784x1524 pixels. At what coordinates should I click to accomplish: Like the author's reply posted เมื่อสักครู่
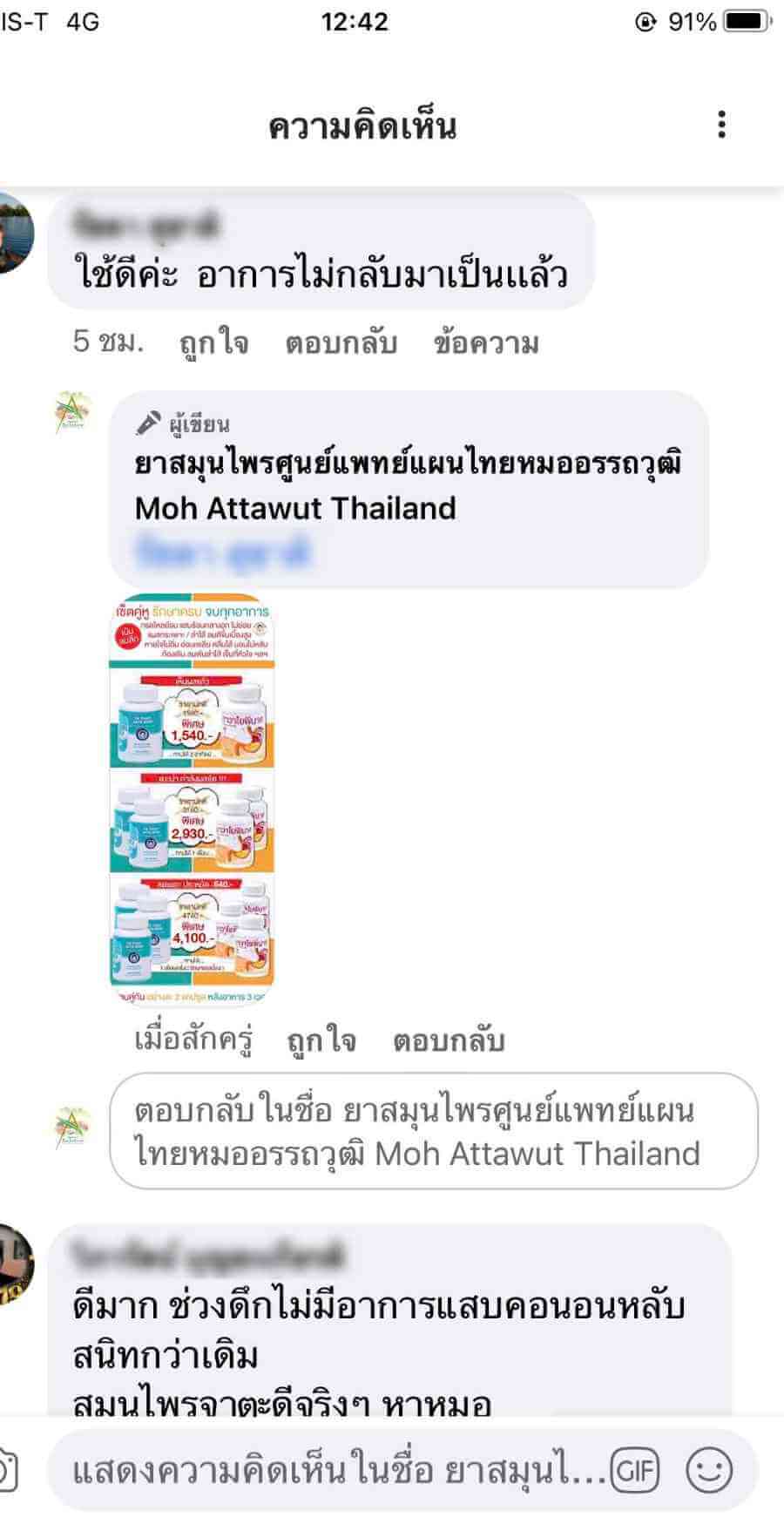(321, 1040)
